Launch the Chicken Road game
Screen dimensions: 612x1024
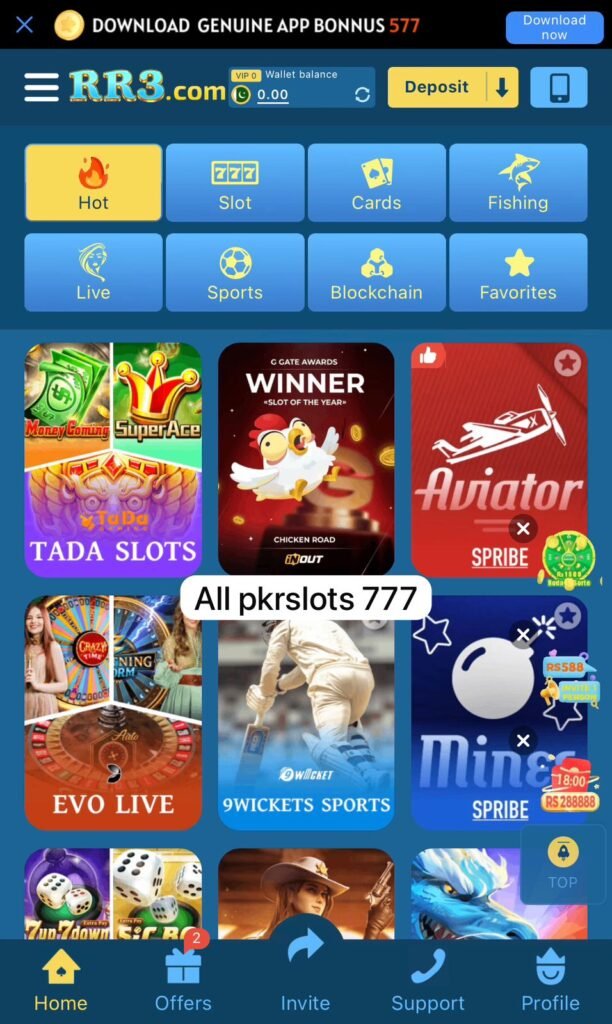click(x=306, y=460)
